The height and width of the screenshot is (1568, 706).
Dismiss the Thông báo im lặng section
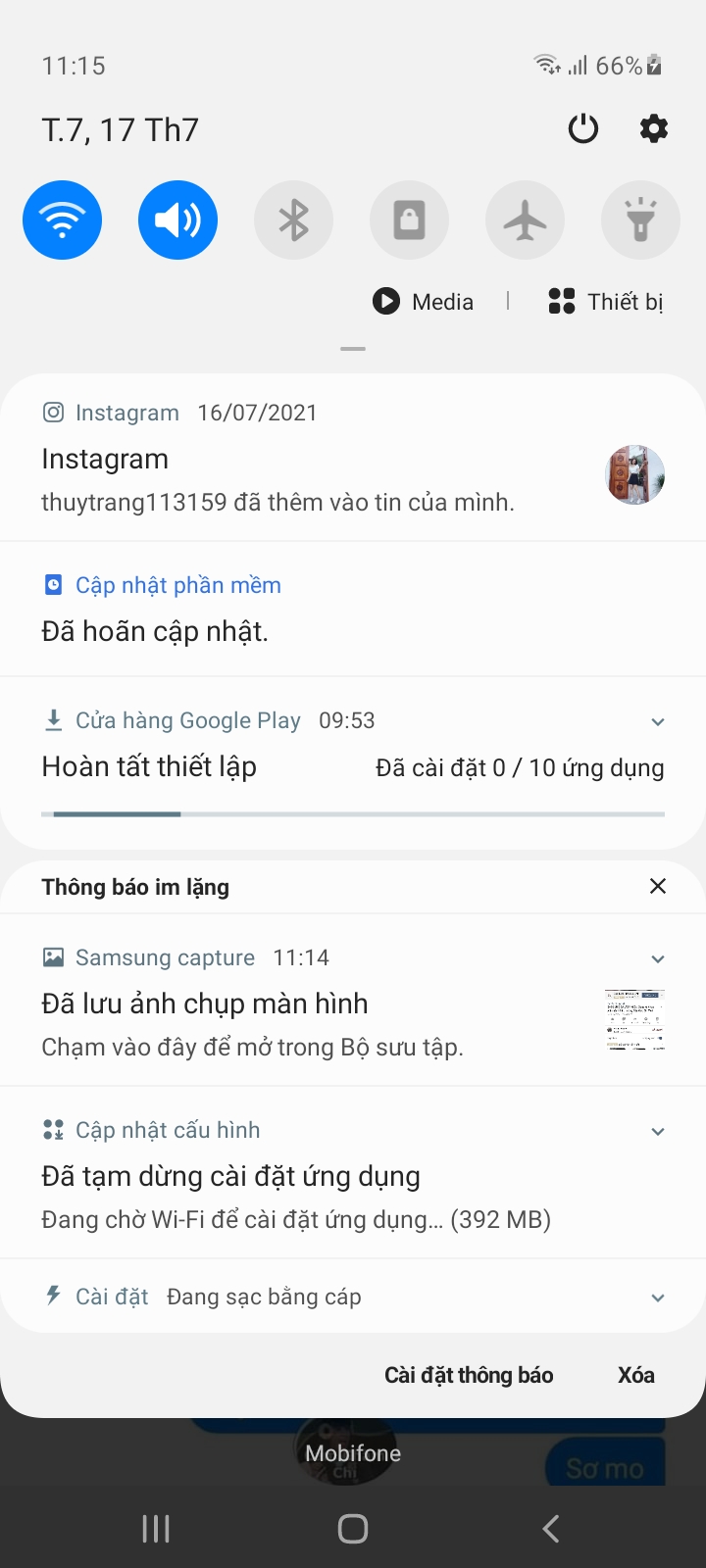tap(658, 887)
